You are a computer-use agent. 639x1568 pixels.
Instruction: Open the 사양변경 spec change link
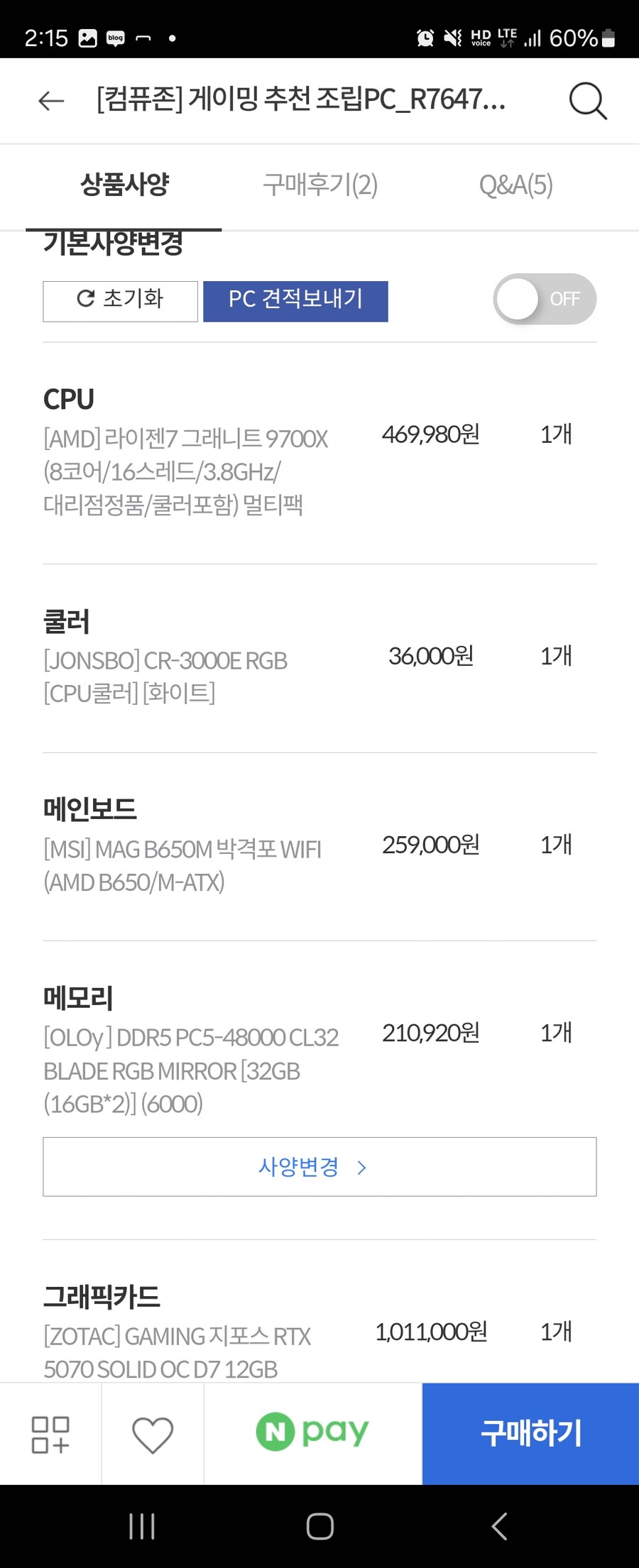coord(298,1167)
